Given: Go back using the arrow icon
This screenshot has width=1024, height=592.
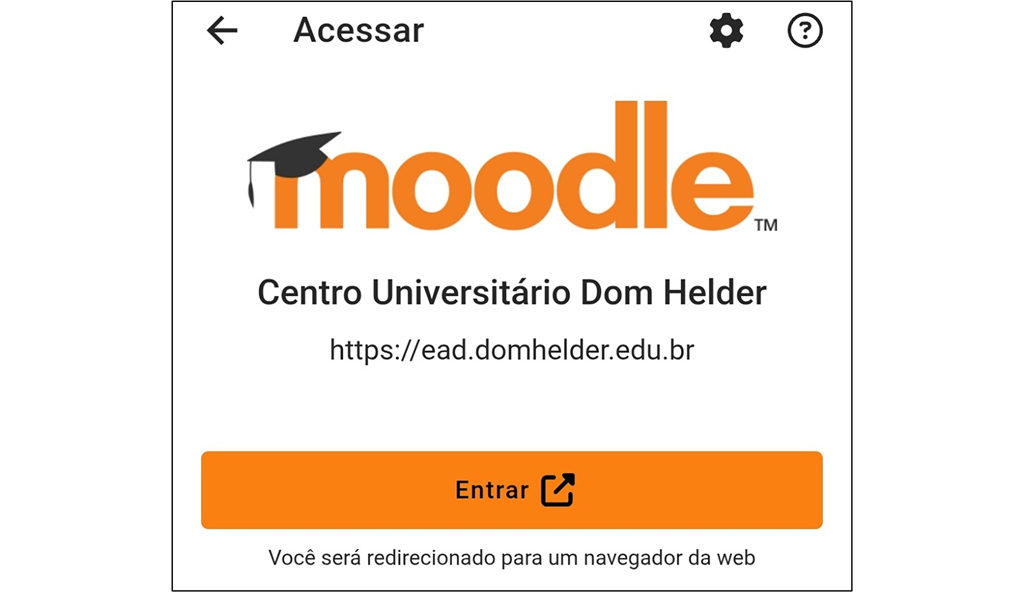Looking at the screenshot, I should coord(222,31).
